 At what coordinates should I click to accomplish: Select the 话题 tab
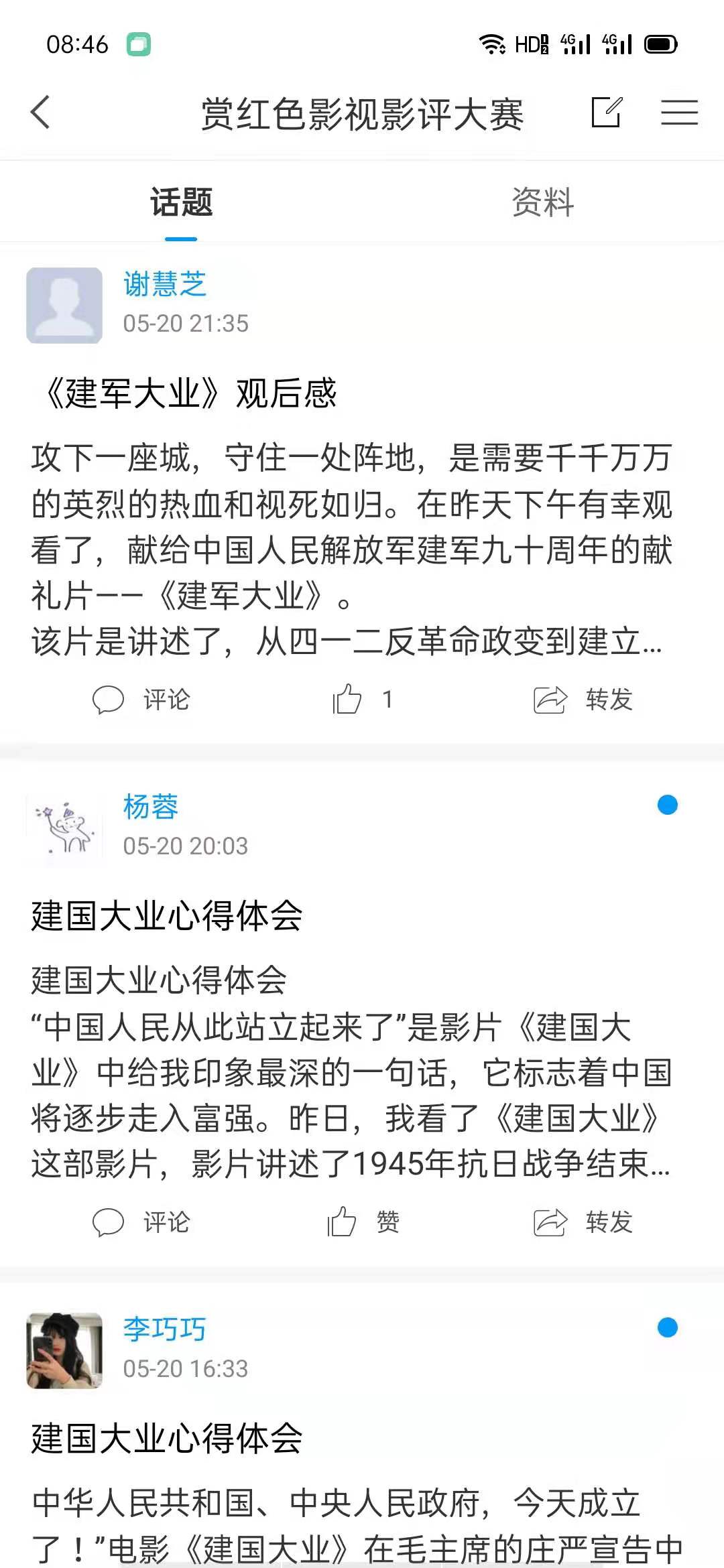point(181,202)
